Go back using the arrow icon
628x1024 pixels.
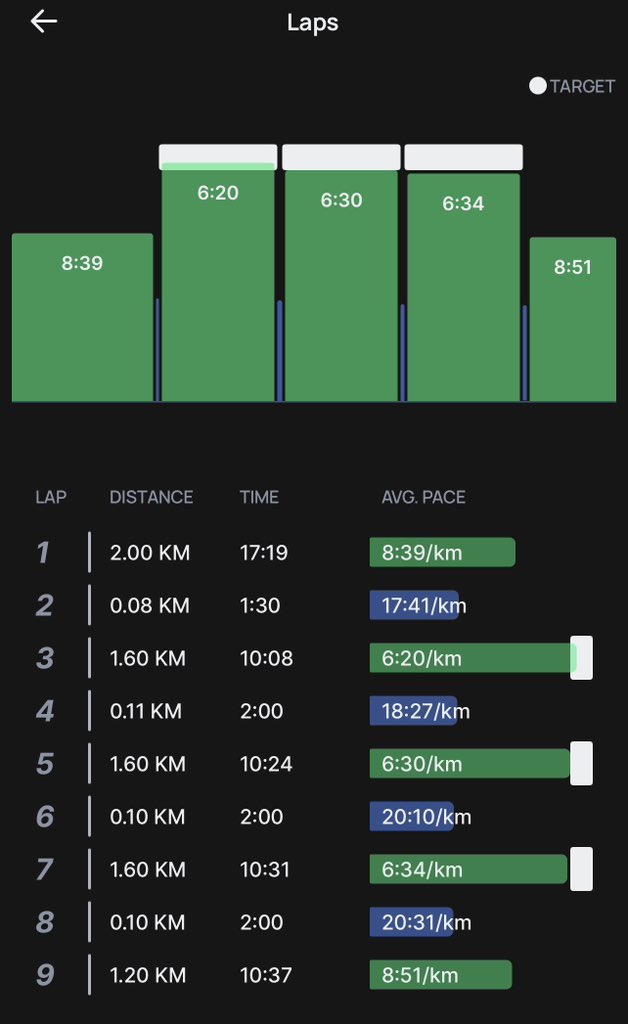[x=44, y=22]
